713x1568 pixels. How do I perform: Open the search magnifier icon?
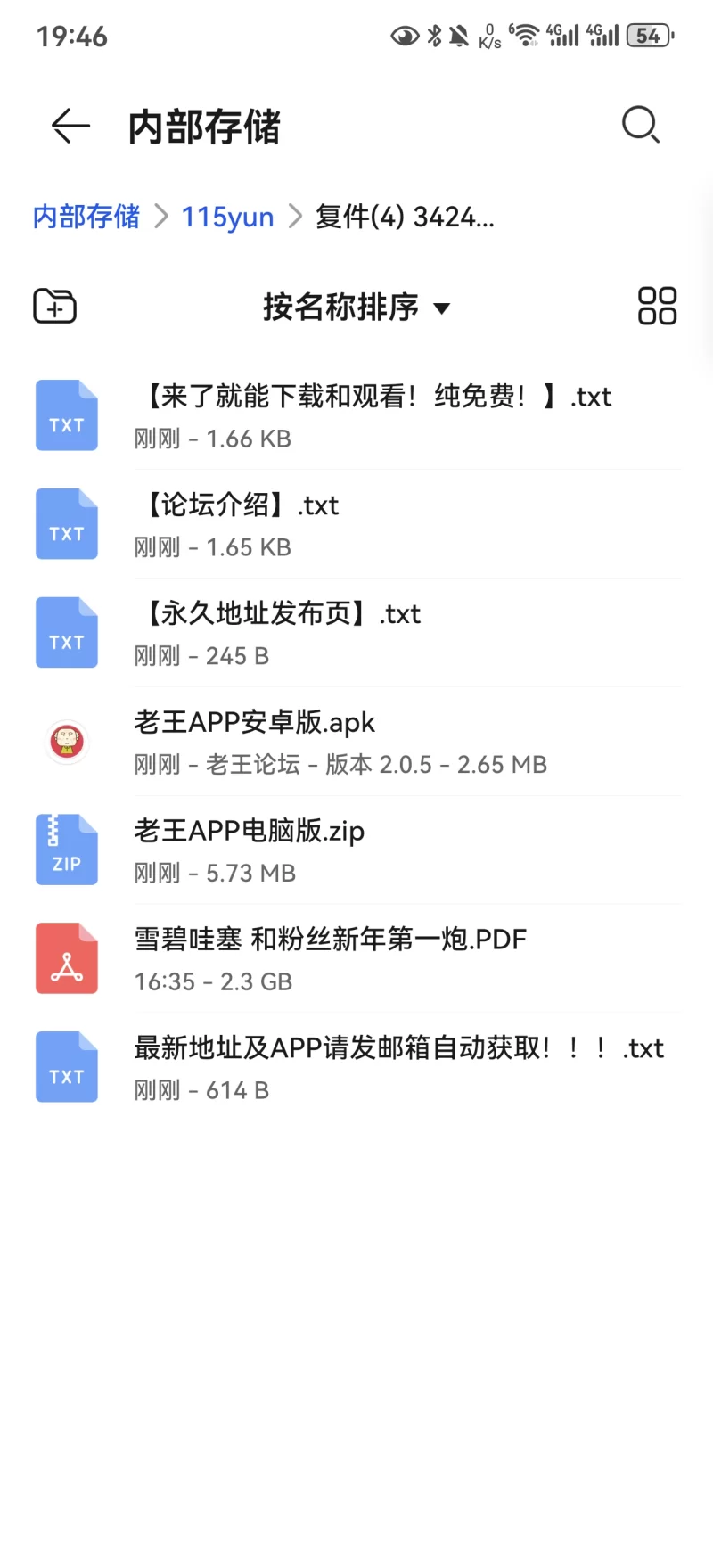[640, 125]
